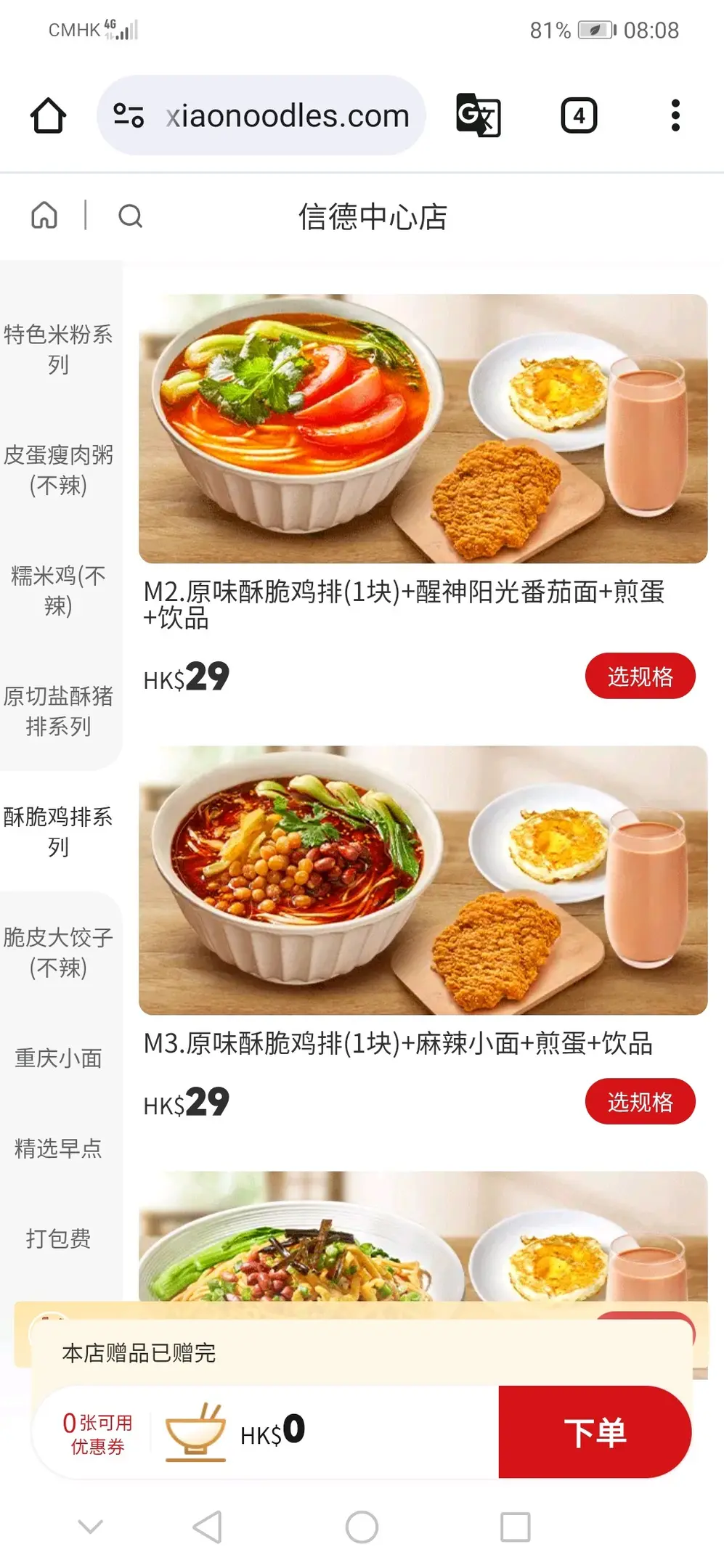Image resolution: width=724 pixels, height=1568 pixels.
Task: Show the 原切盐酥猪排系列 category
Action: 58,711
